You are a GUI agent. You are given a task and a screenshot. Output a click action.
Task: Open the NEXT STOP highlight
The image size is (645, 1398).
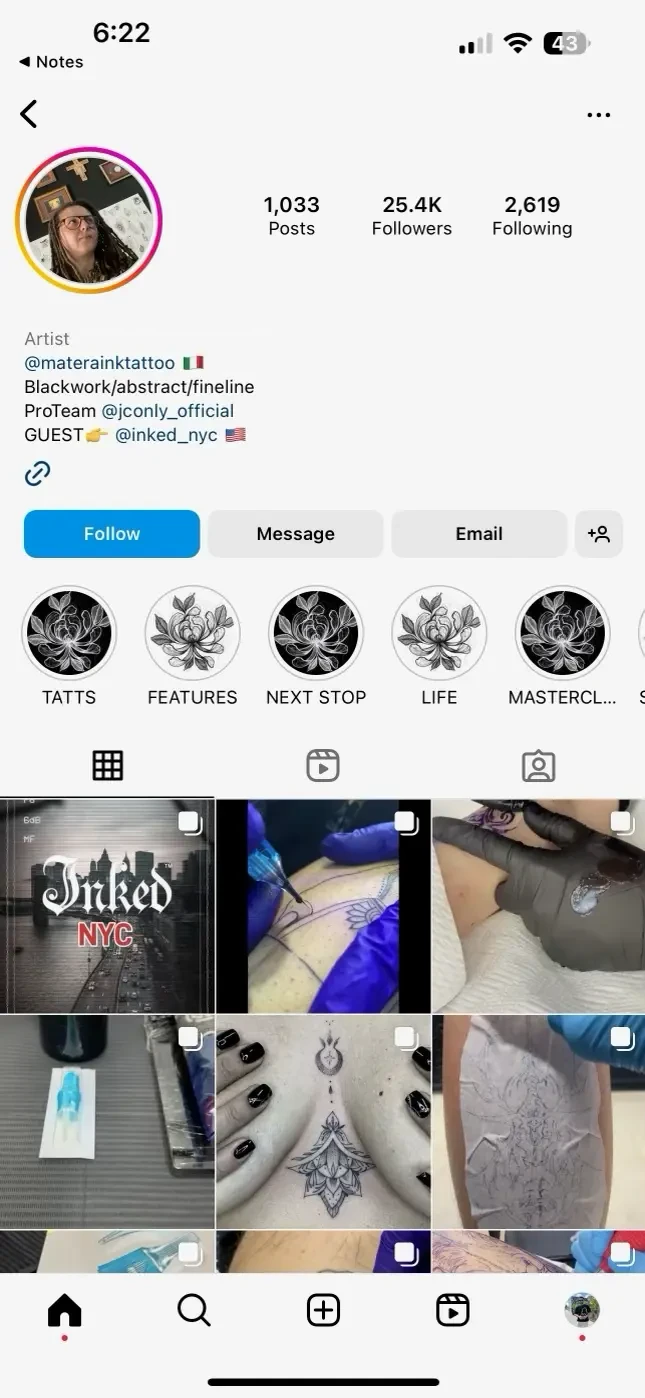pos(316,633)
